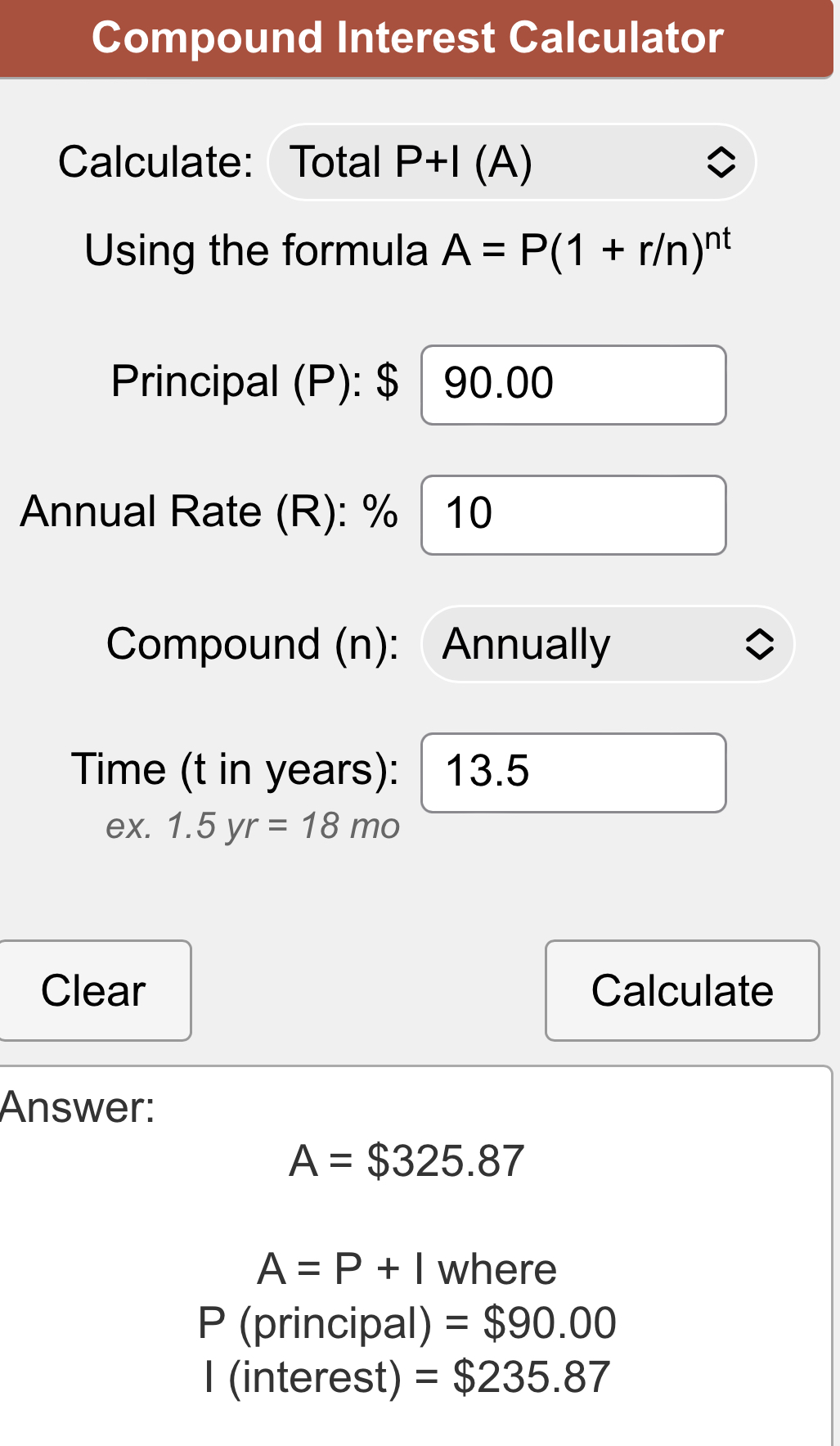
Task: Select the Time (t in years) field
Action: (x=573, y=773)
